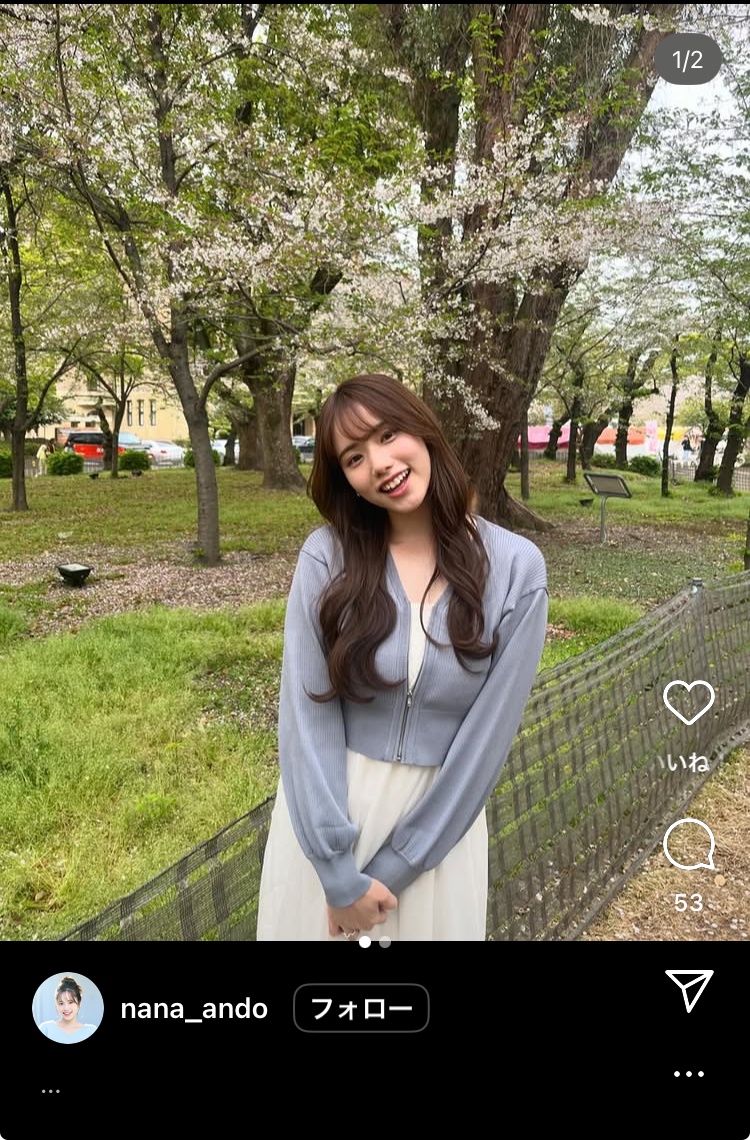Follow nana_ando with the フォロー button
750x1140 pixels.
361,1008
